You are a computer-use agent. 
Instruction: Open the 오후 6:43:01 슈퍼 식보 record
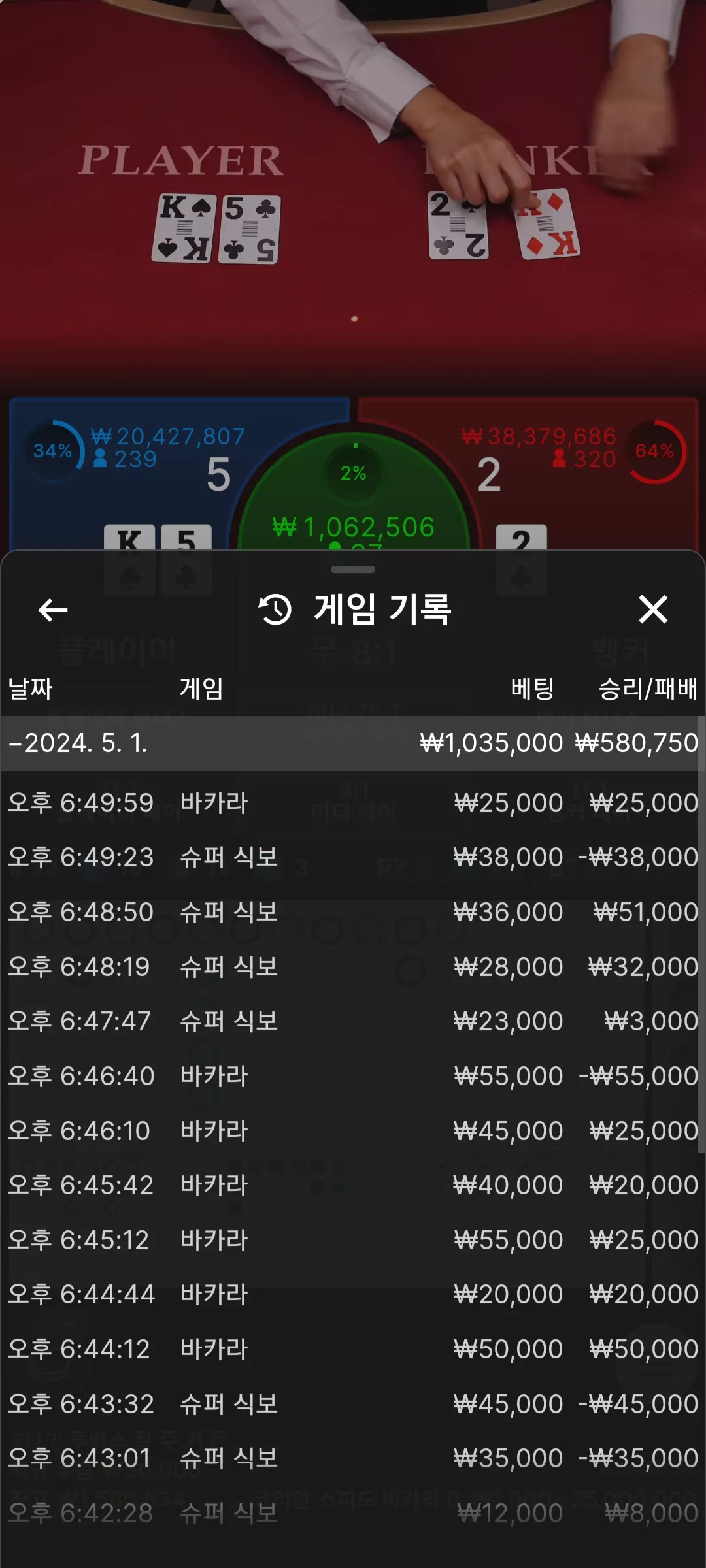point(353,1458)
